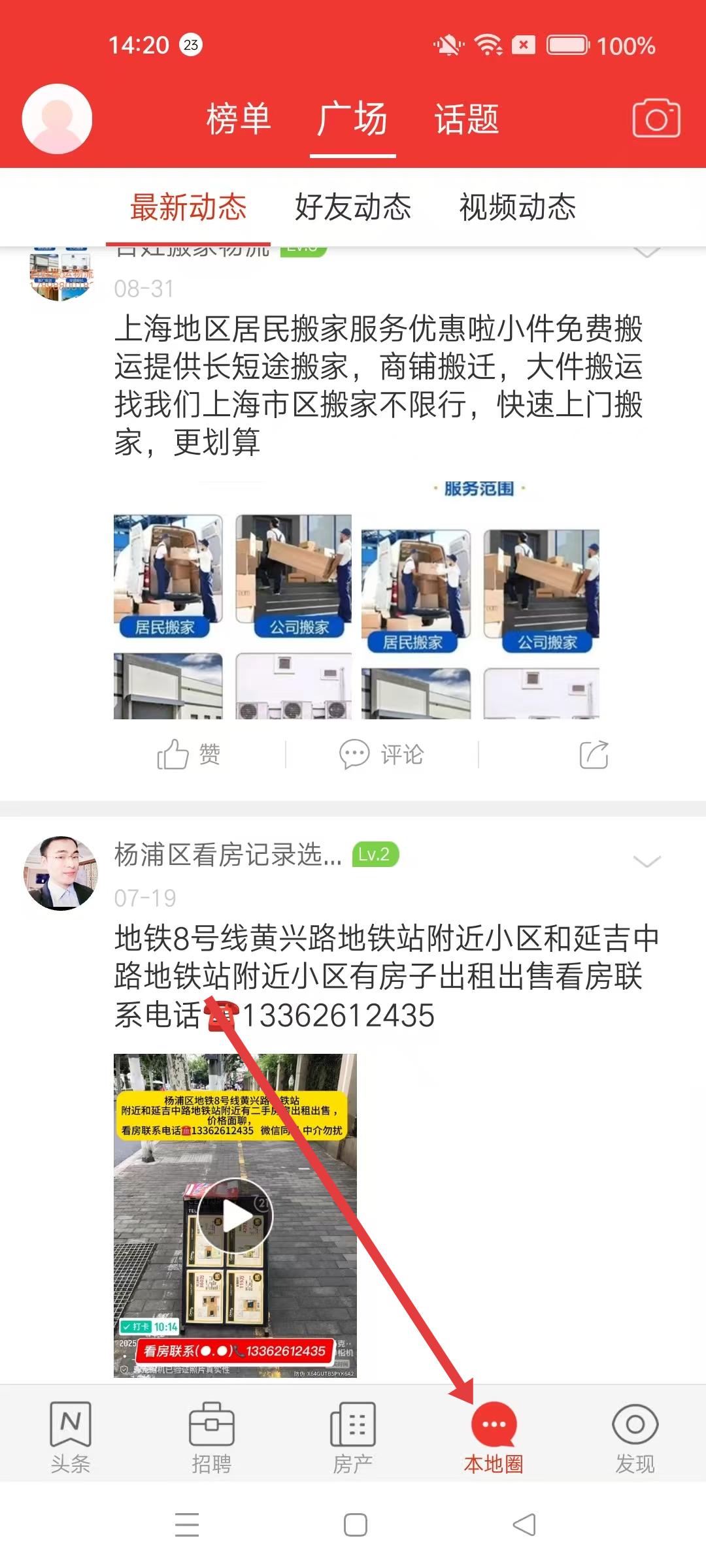Open the 招聘 section
Screen dimensions: 706x1568
coord(212,1437)
